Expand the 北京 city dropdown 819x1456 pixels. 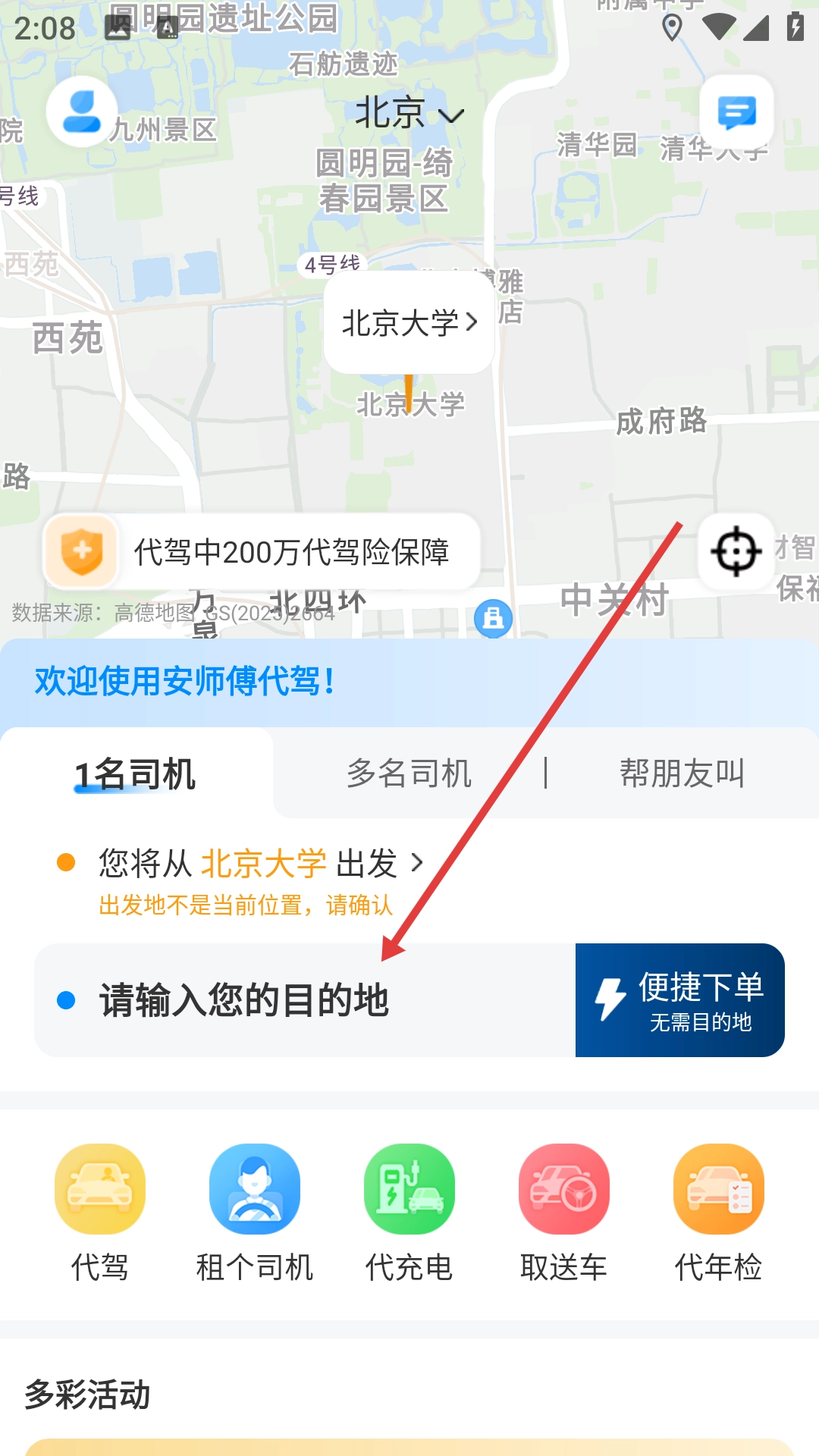(409, 114)
